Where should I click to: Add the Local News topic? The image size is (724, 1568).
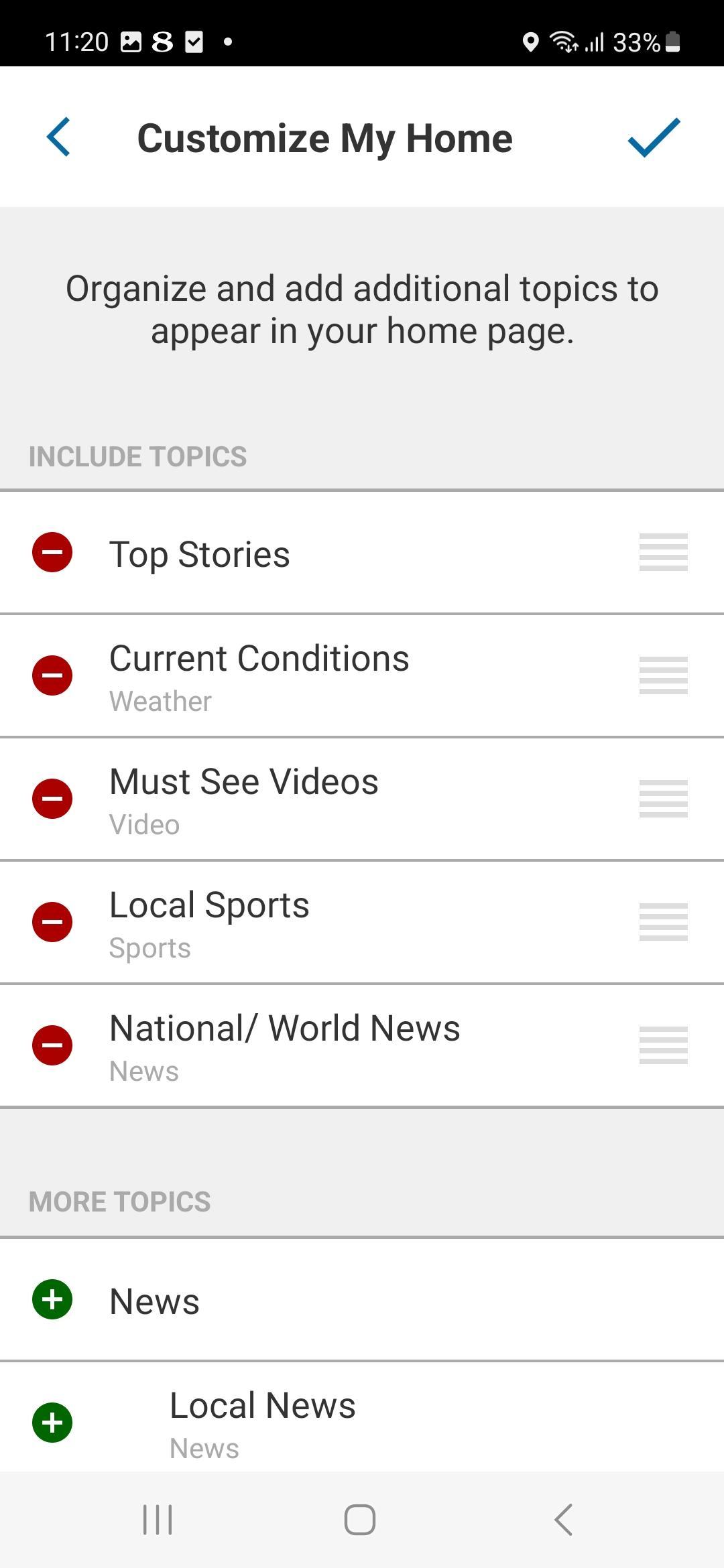point(52,1423)
